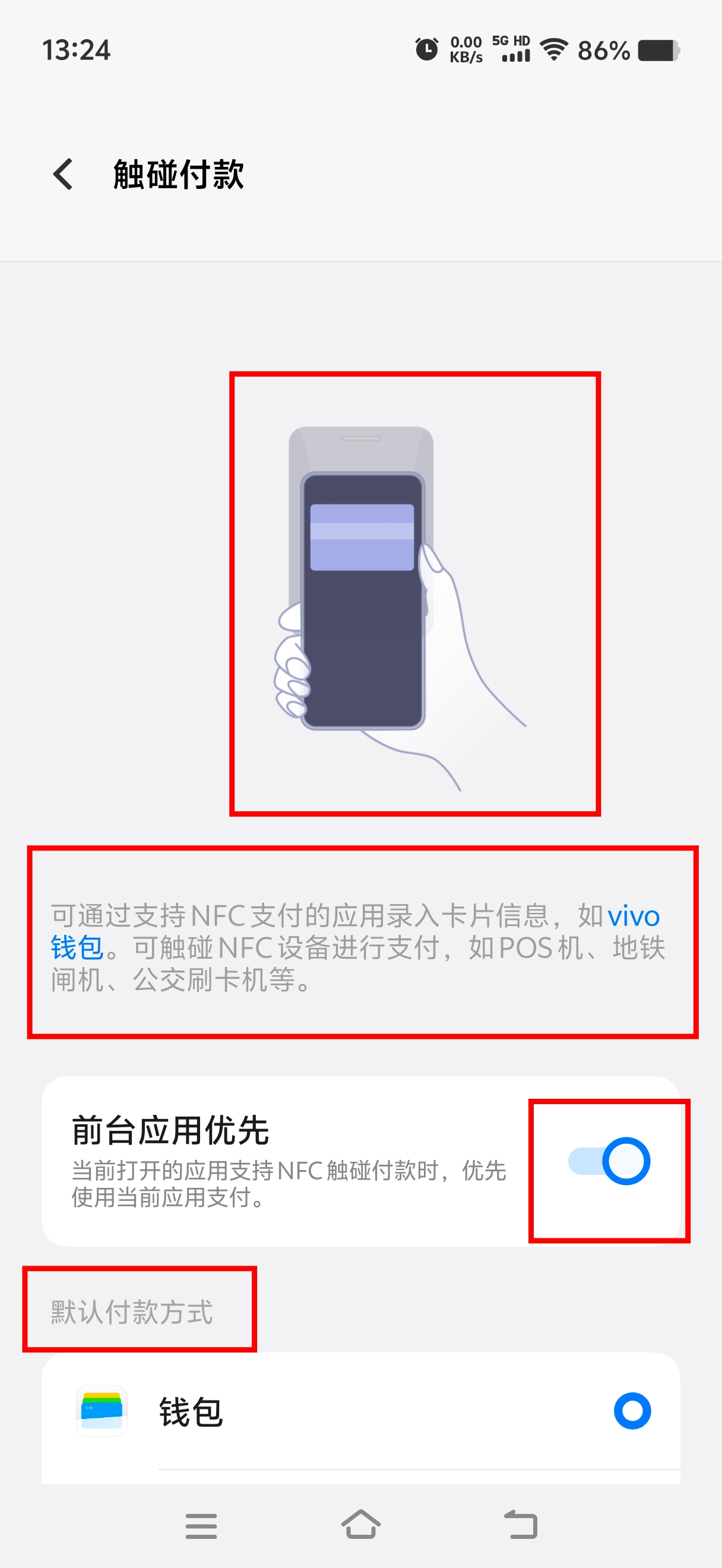Go to the home screen
This screenshot has width=722, height=1568.
click(x=360, y=1524)
